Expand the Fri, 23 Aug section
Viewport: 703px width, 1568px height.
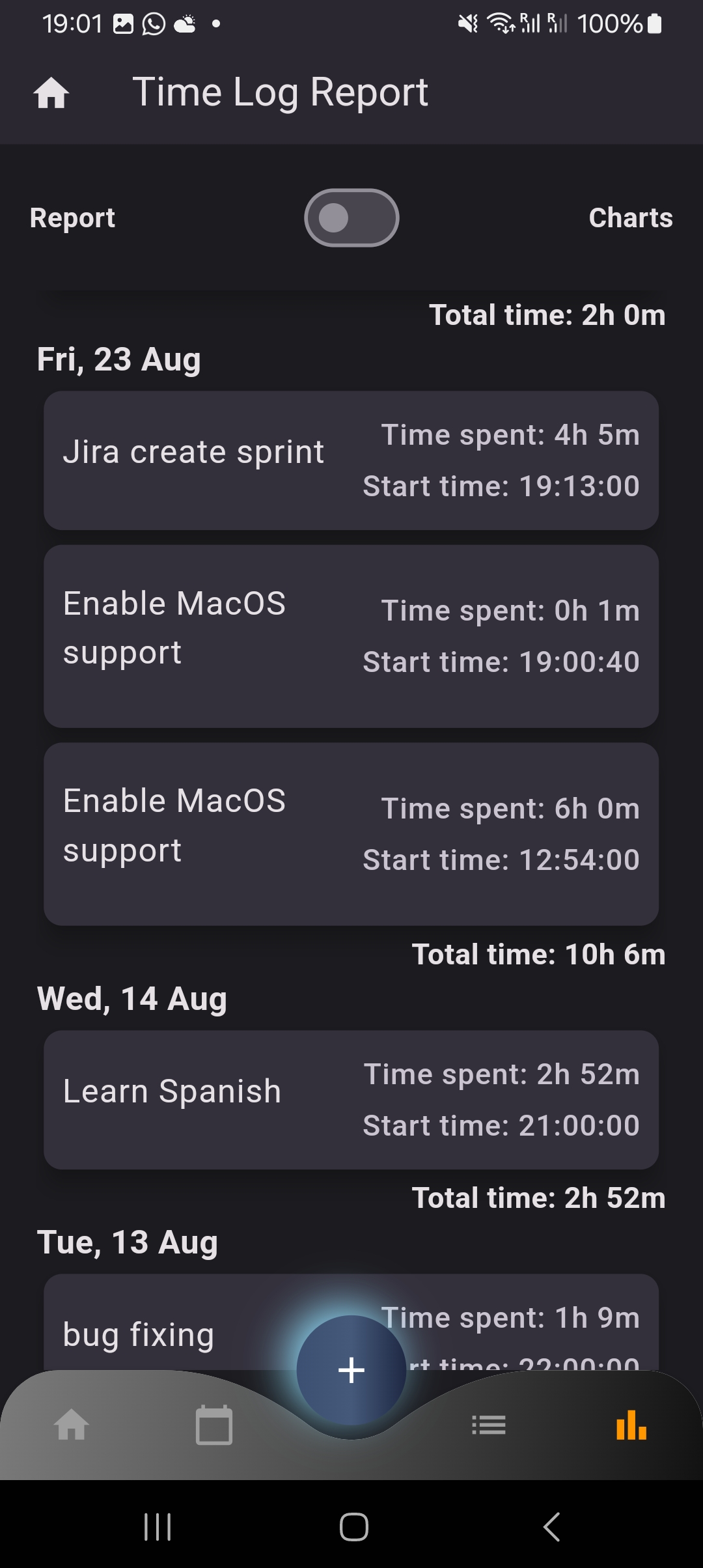tap(118, 359)
